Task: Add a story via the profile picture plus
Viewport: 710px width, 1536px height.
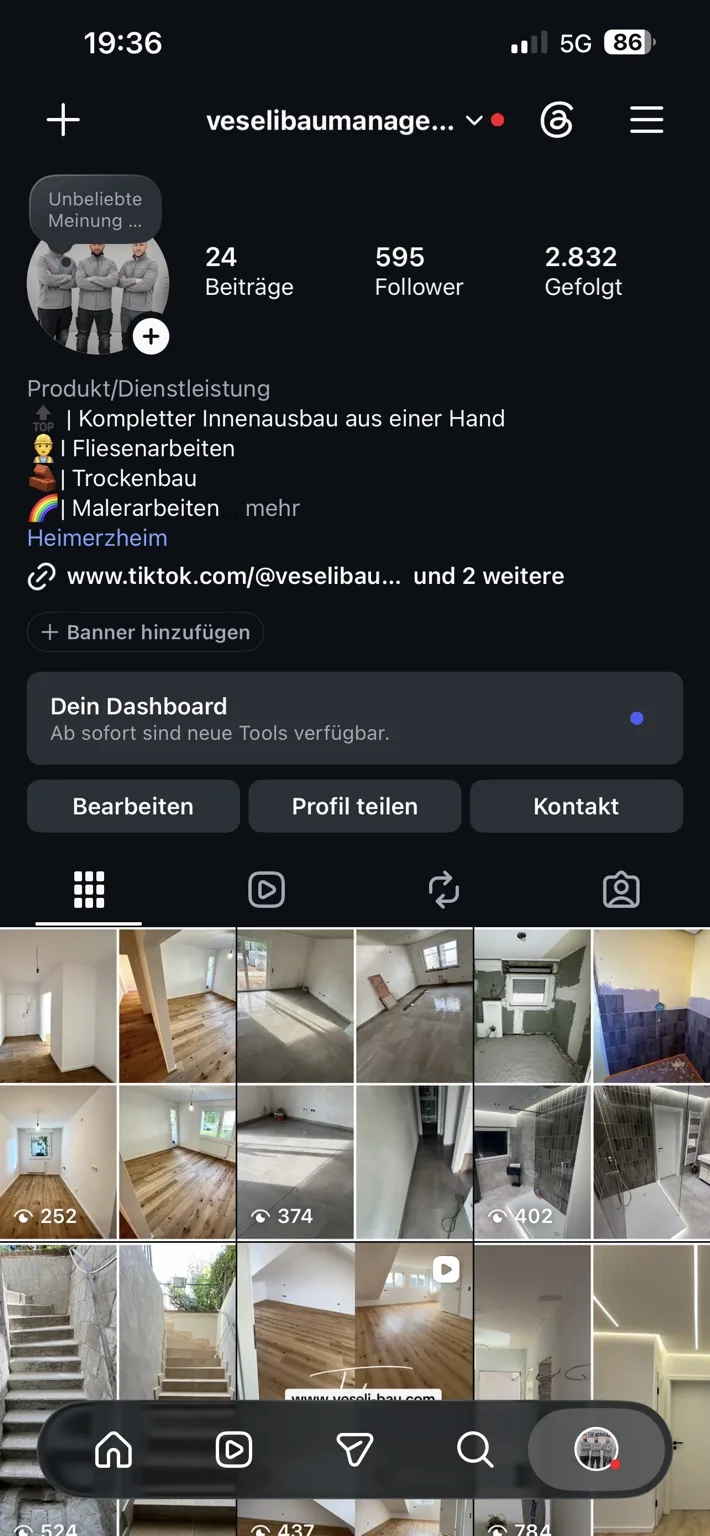Action: pyautogui.click(x=151, y=337)
